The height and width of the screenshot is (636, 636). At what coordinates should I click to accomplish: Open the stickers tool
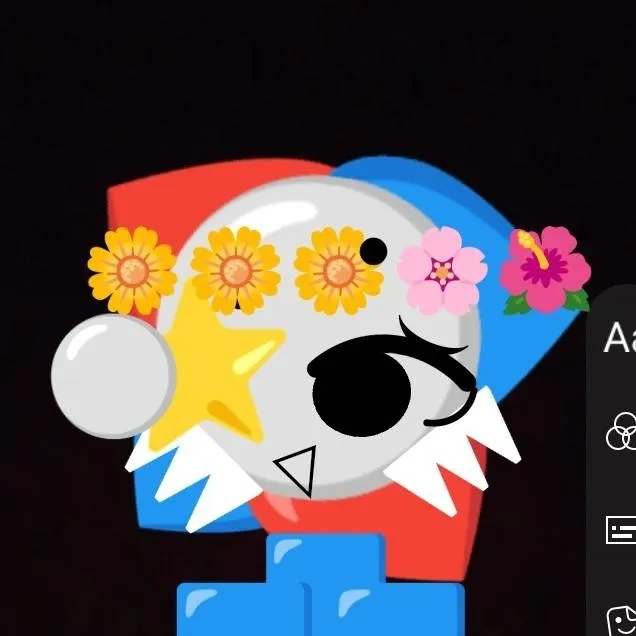622,621
